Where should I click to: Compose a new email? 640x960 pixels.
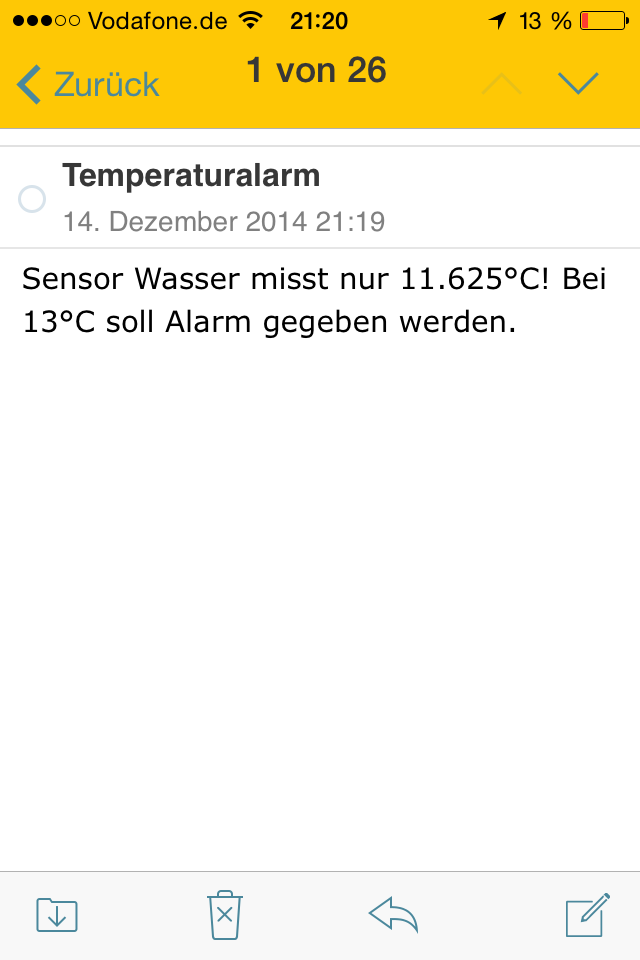[587, 915]
